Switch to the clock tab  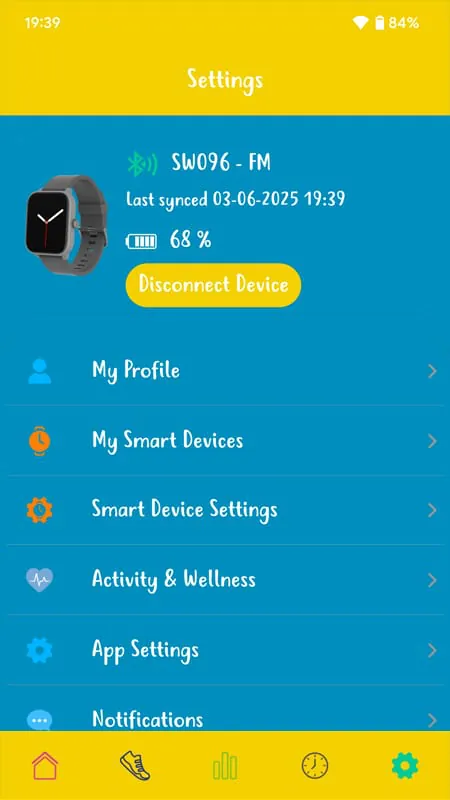(315, 766)
